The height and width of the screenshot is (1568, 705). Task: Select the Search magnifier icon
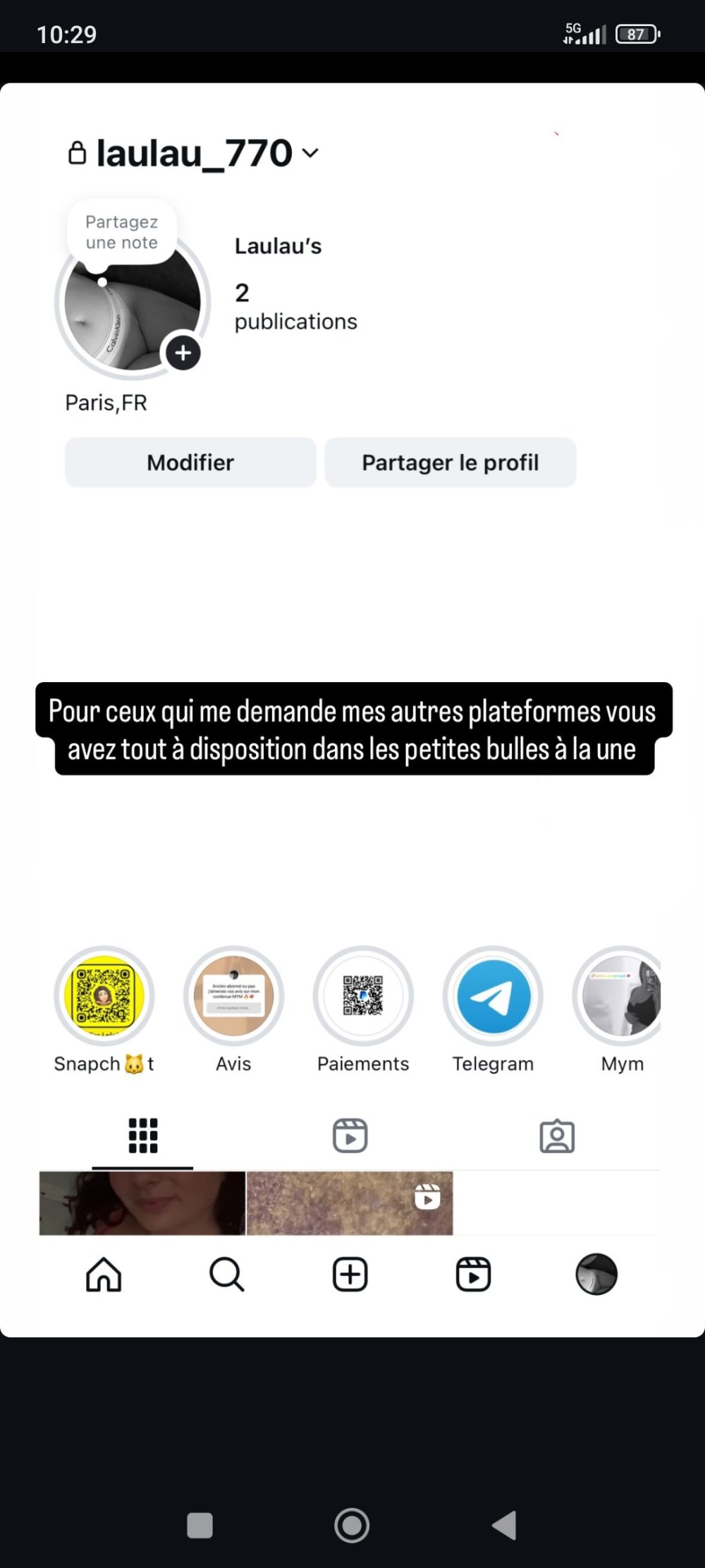pyautogui.click(x=226, y=1274)
